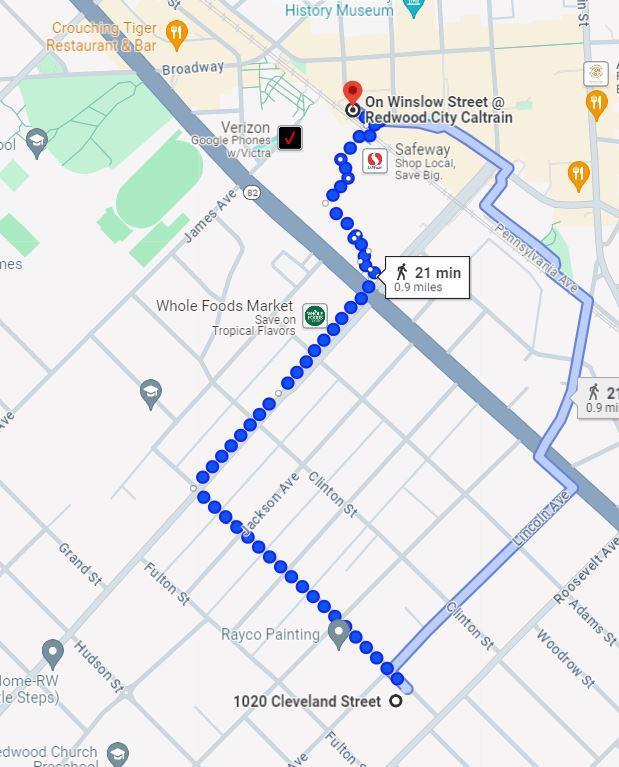Open the Crouching Tiger Restaurant & Bar pin
619x767 pixels.
tap(177, 34)
